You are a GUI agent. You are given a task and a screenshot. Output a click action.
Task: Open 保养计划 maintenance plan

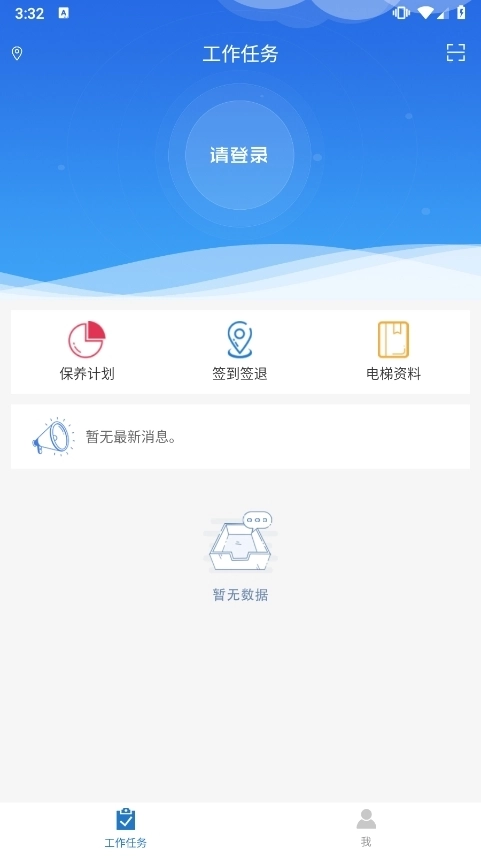tap(87, 352)
